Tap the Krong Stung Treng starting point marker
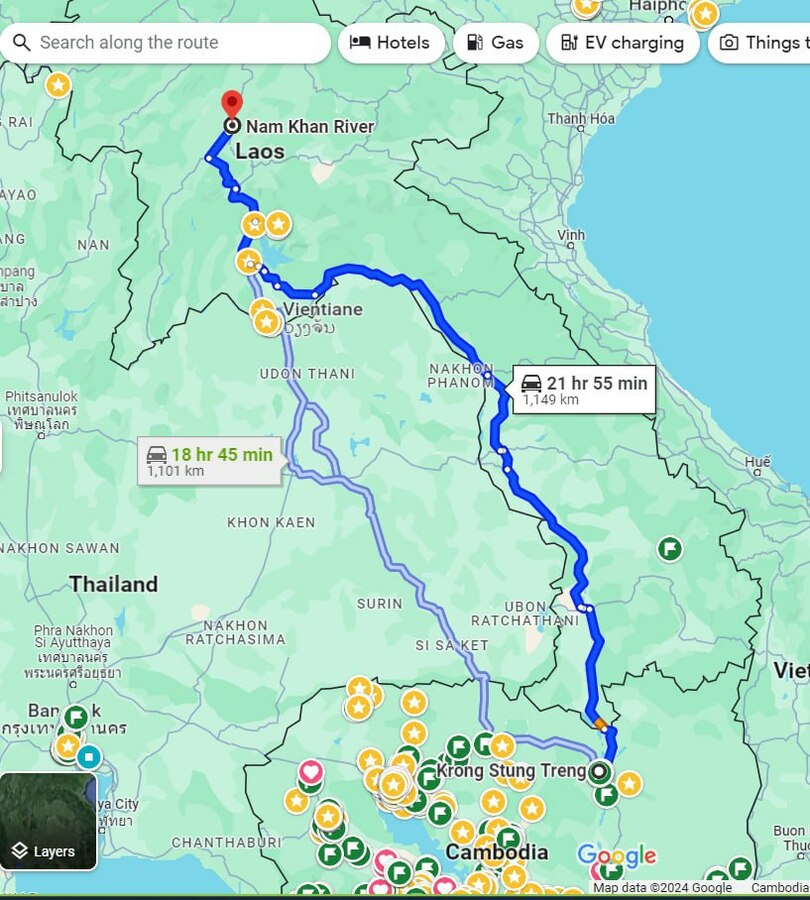 pyautogui.click(x=599, y=771)
